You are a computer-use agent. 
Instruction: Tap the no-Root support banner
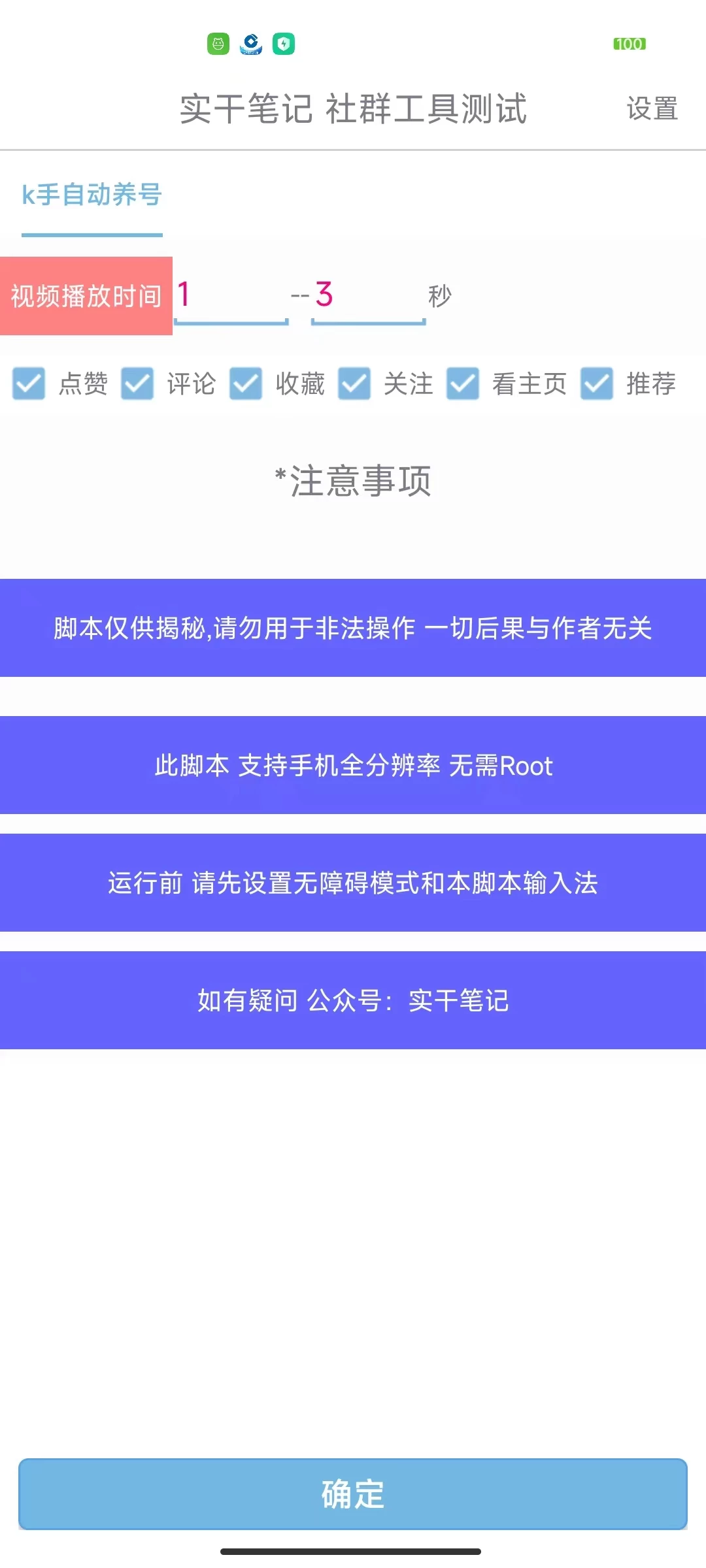[353, 766]
